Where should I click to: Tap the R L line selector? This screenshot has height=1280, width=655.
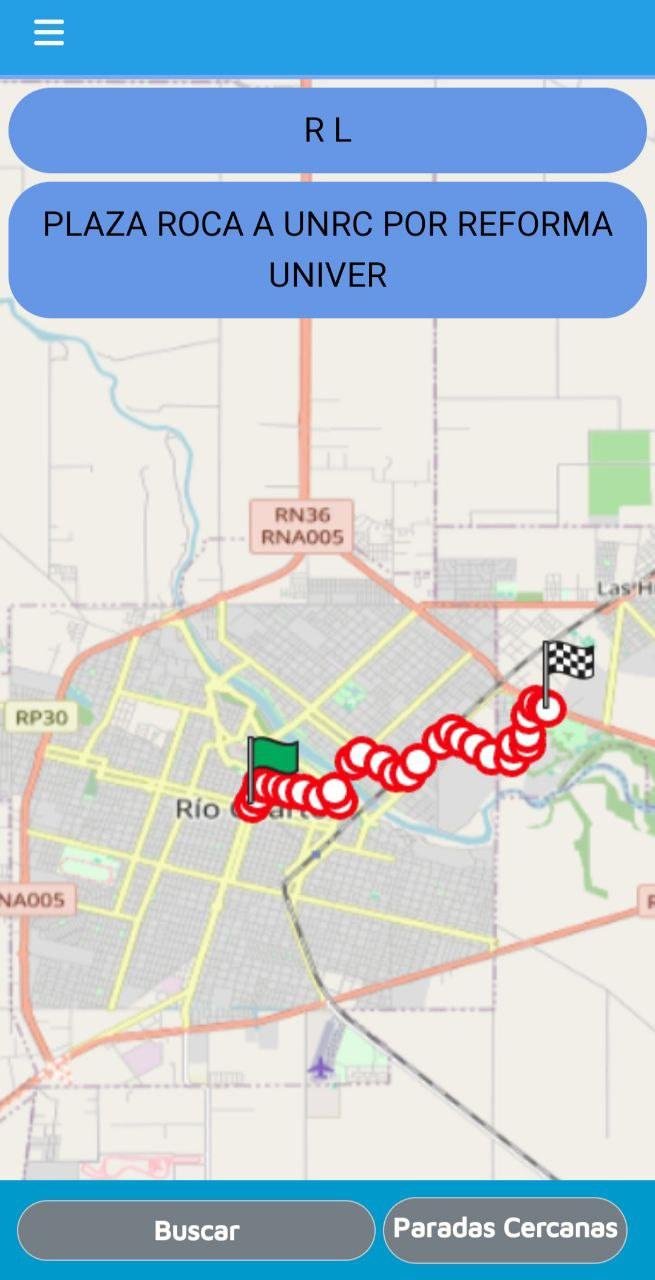(x=327, y=131)
